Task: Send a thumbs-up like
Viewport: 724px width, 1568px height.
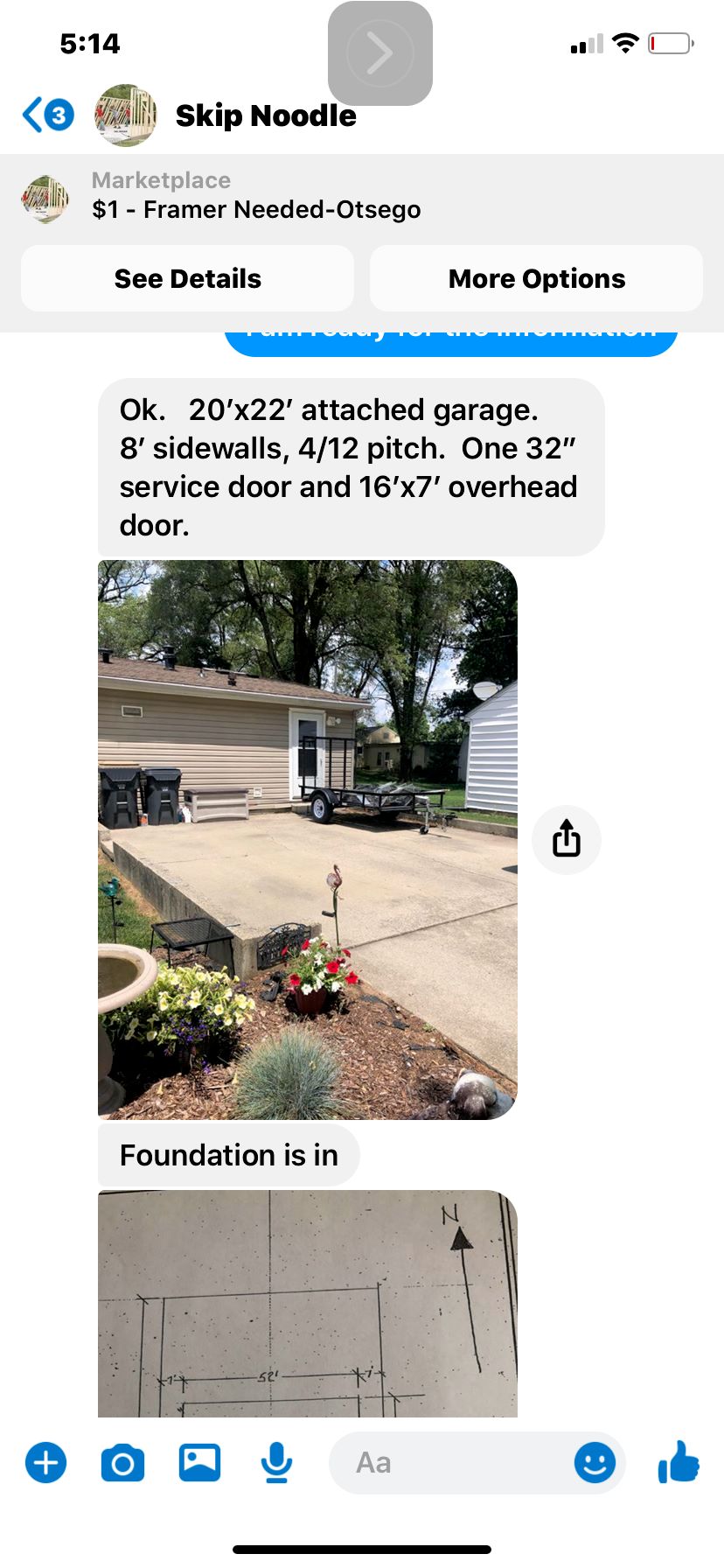Action: [679, 1463]
